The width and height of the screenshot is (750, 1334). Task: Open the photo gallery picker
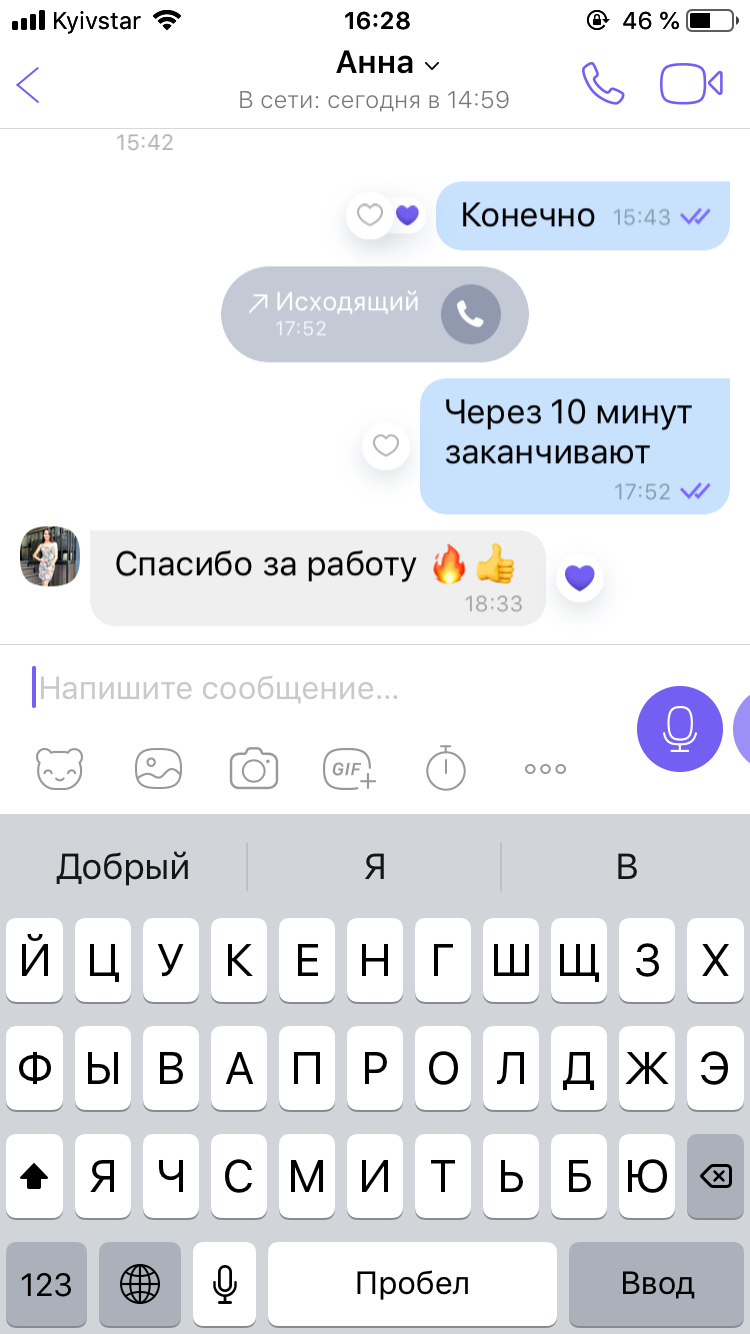pyautogui.click(x=158, y=768)
